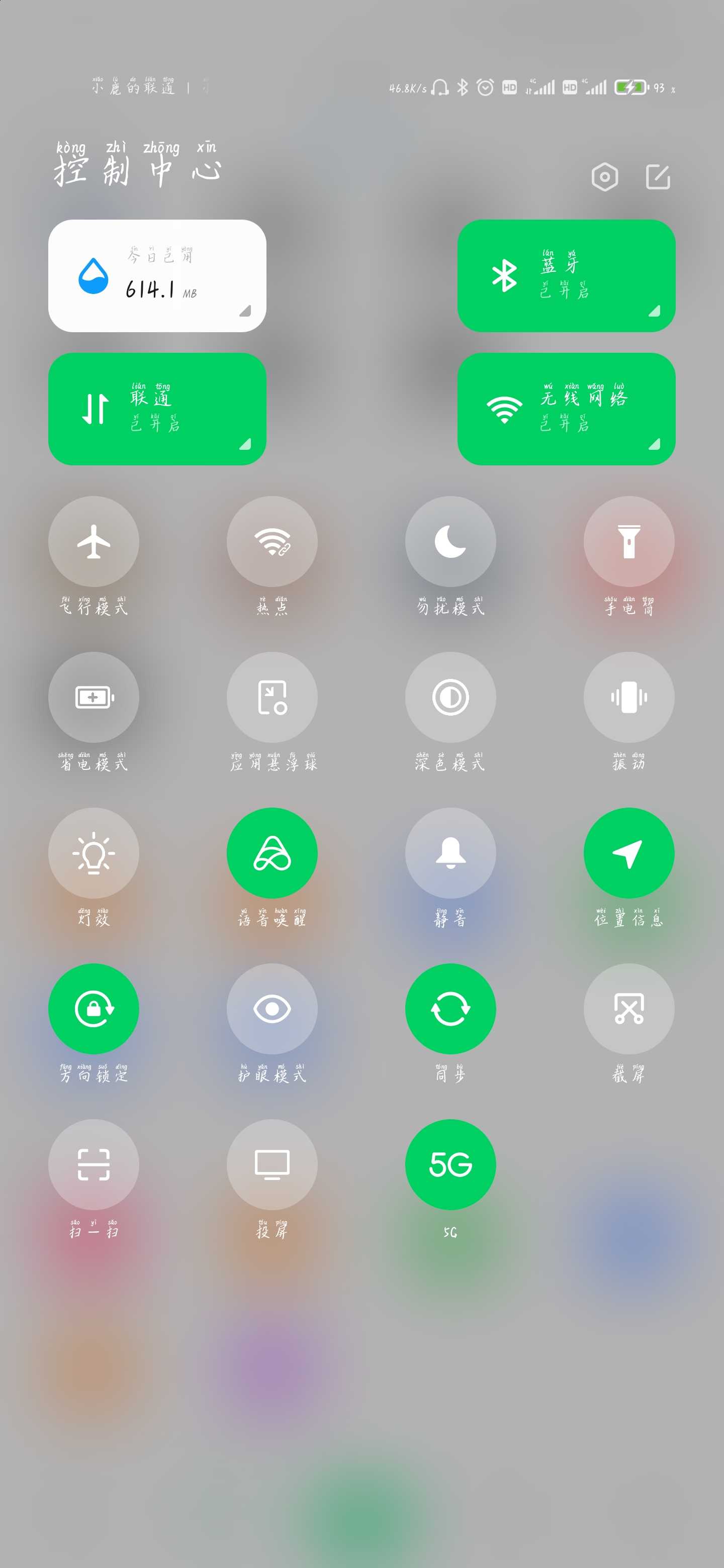724x1568 pixels.
Task: Tap the edit tiles icon
Action: coord(658,177)
